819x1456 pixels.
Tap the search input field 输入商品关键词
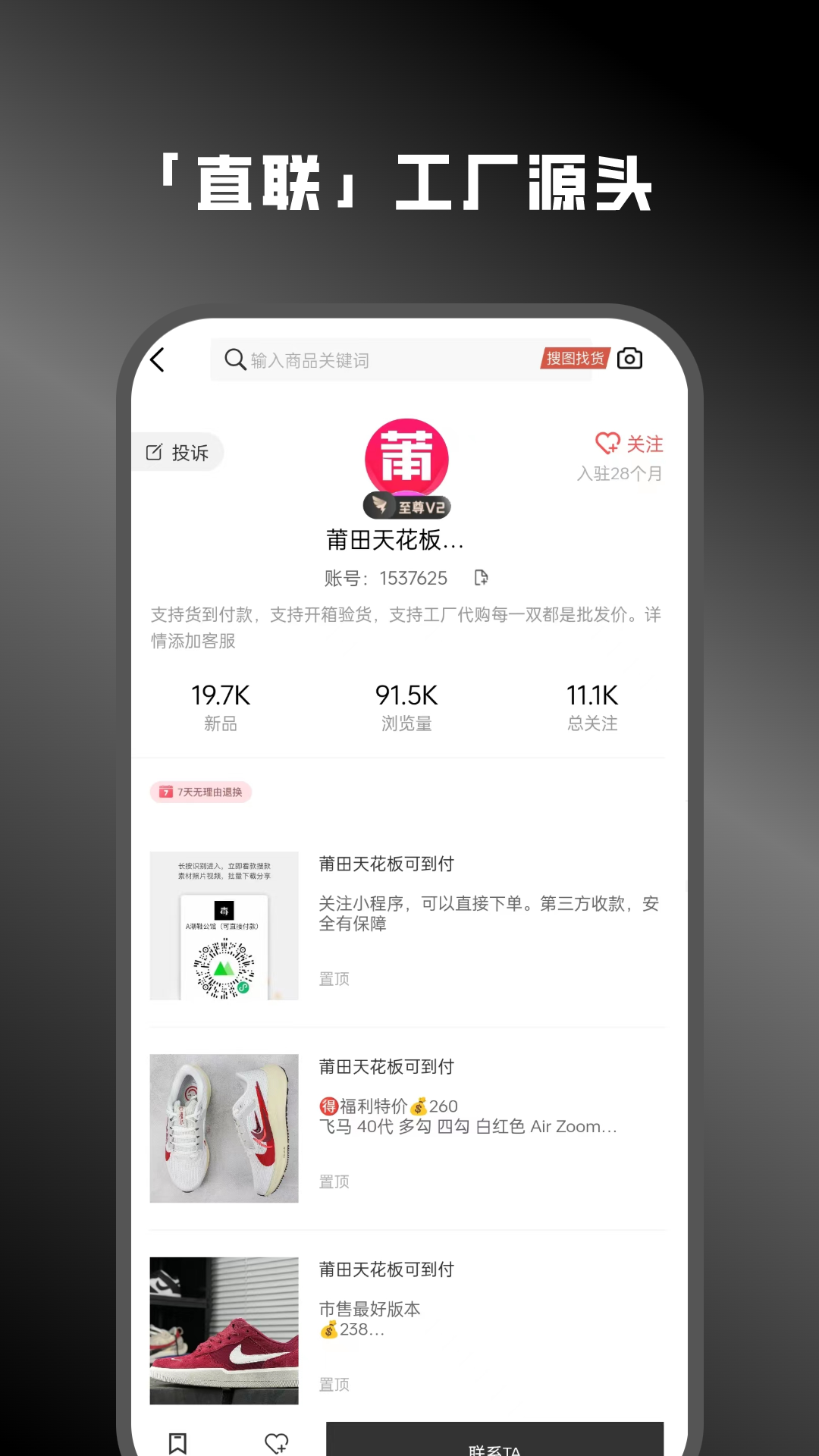(x=364, y=360)
